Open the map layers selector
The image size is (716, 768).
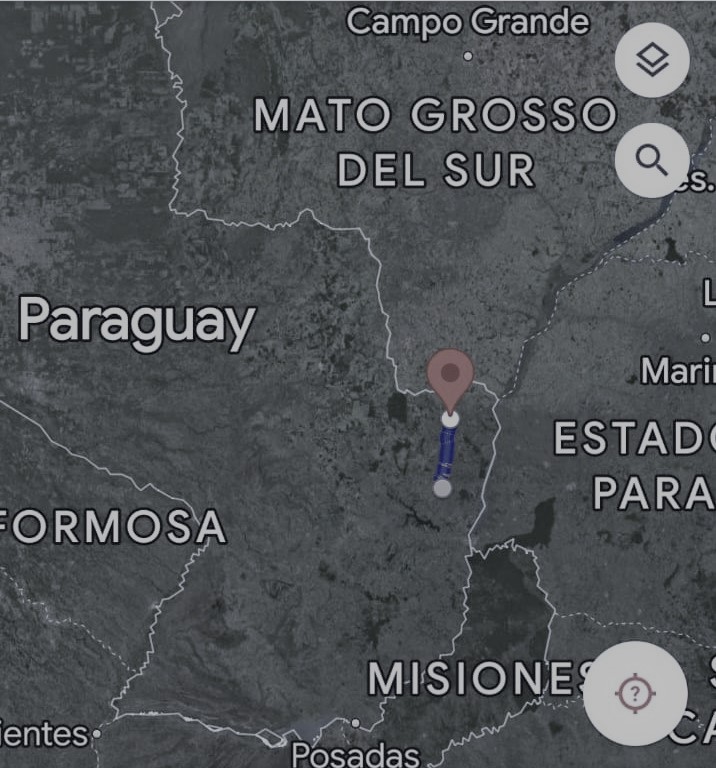click(652, 60)
